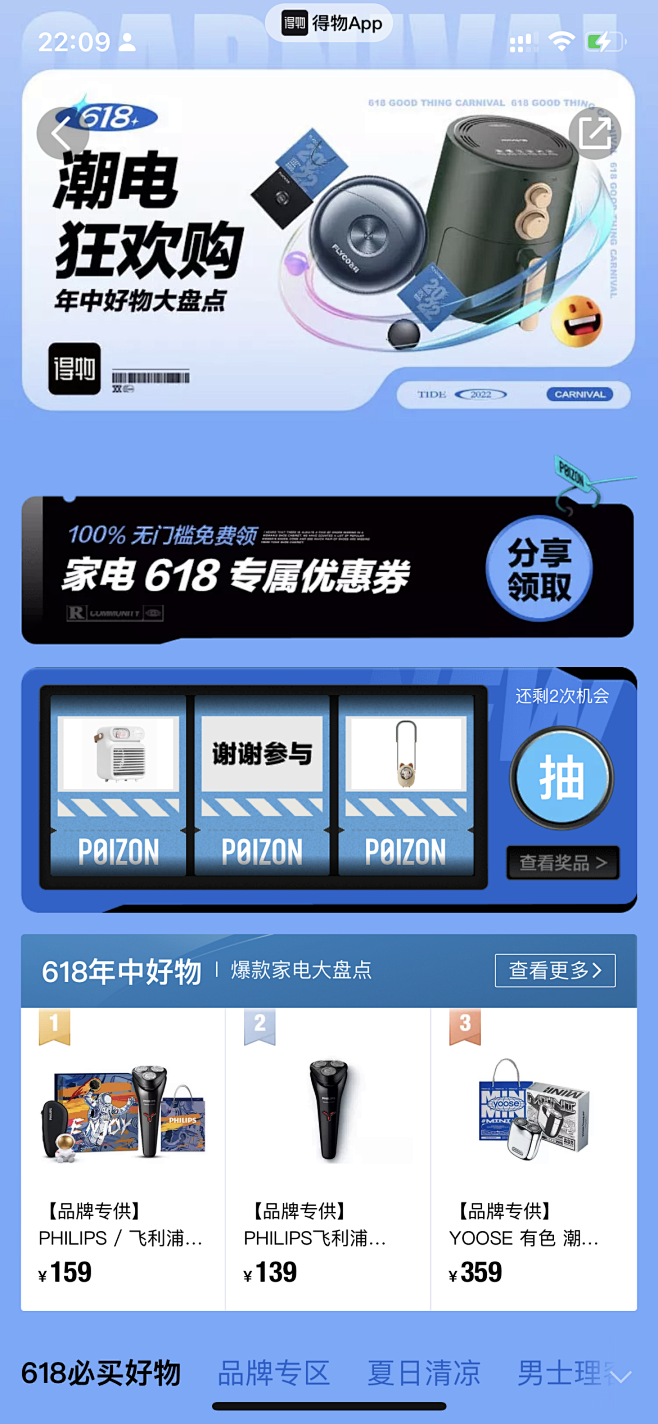Switch to the 品牌专区 tab
Viewport: 658px width, 1424px height.
[x=274, y=1373]
